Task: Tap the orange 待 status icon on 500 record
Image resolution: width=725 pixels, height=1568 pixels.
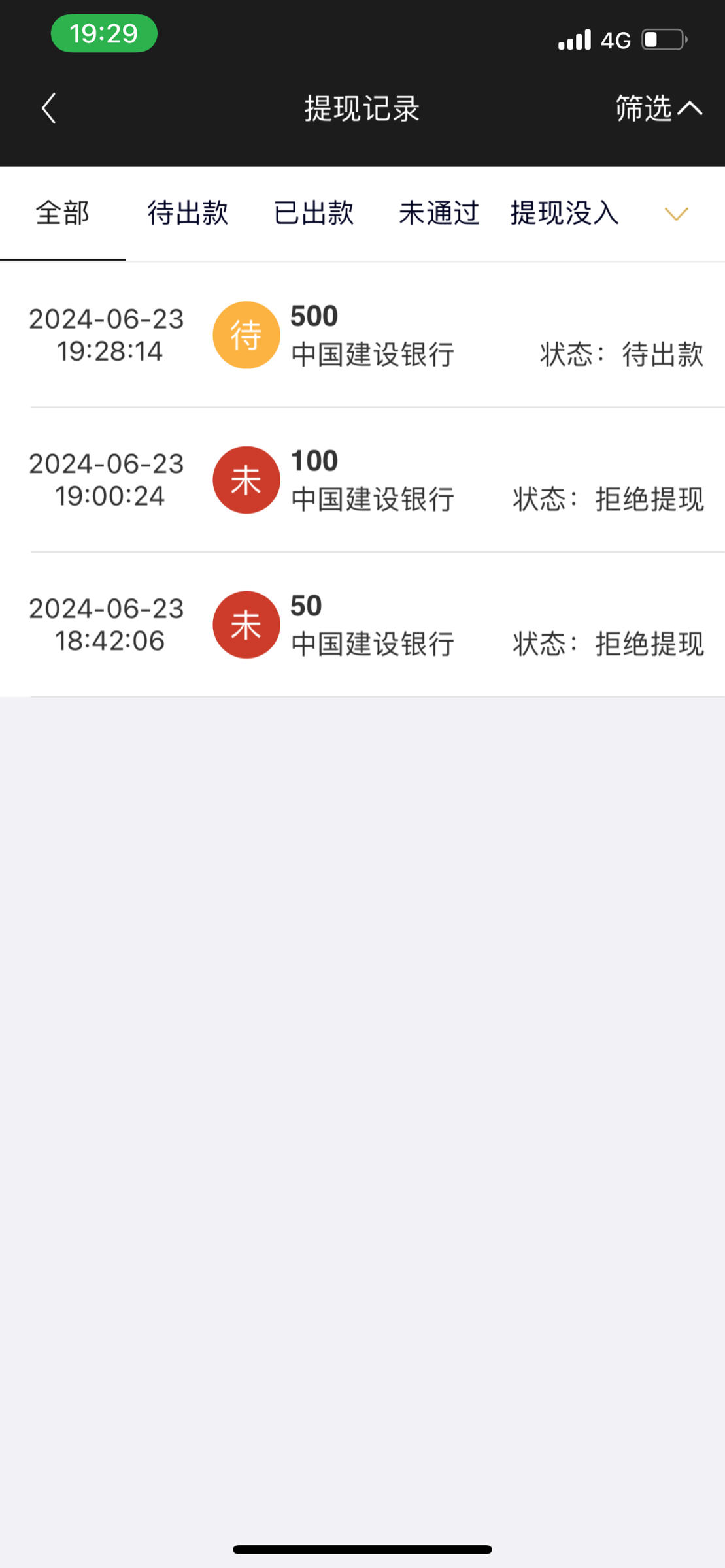Action: 246,334
